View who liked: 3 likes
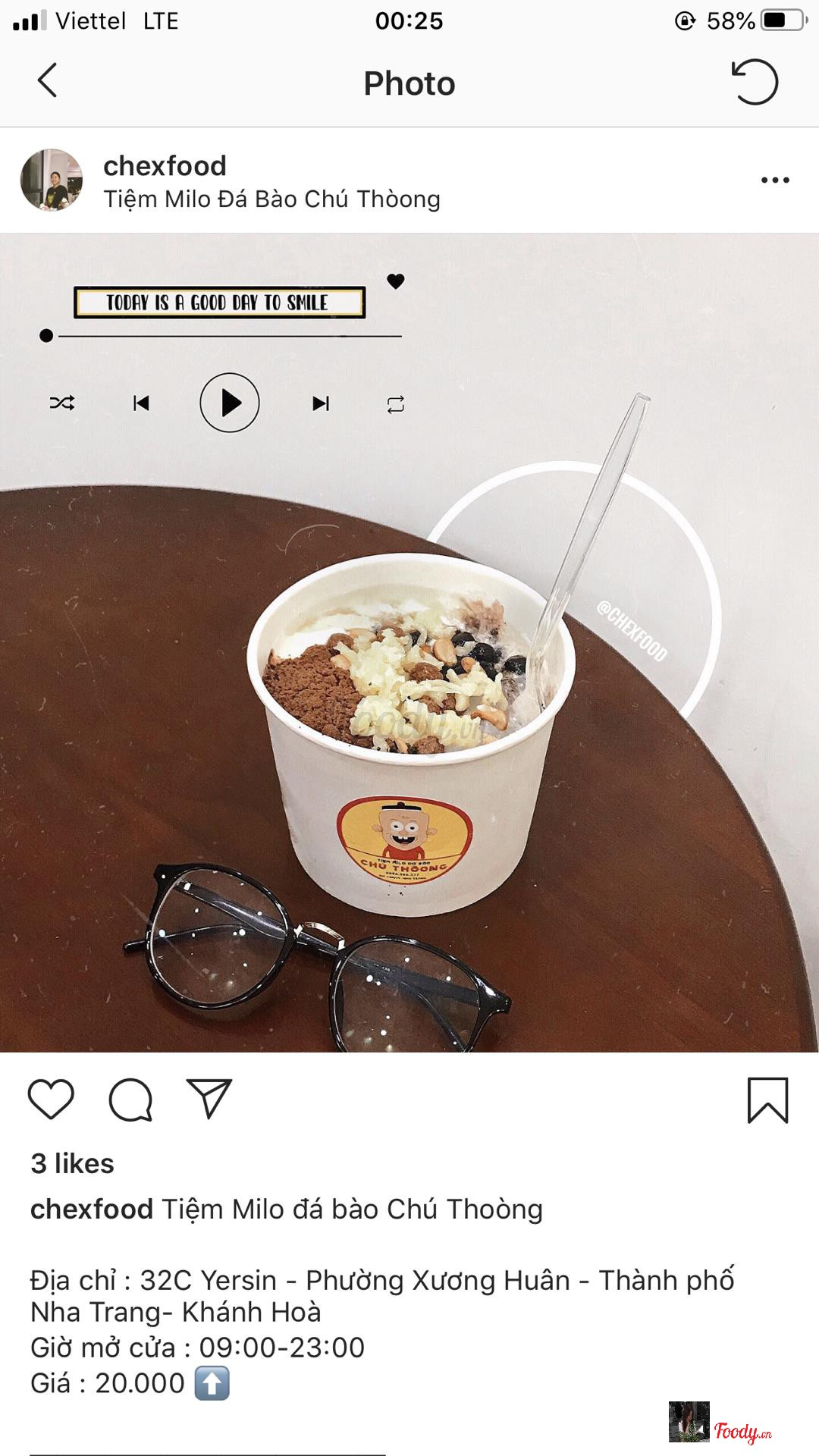Viewport: 819px width, 1456px height. point(72,1163)
